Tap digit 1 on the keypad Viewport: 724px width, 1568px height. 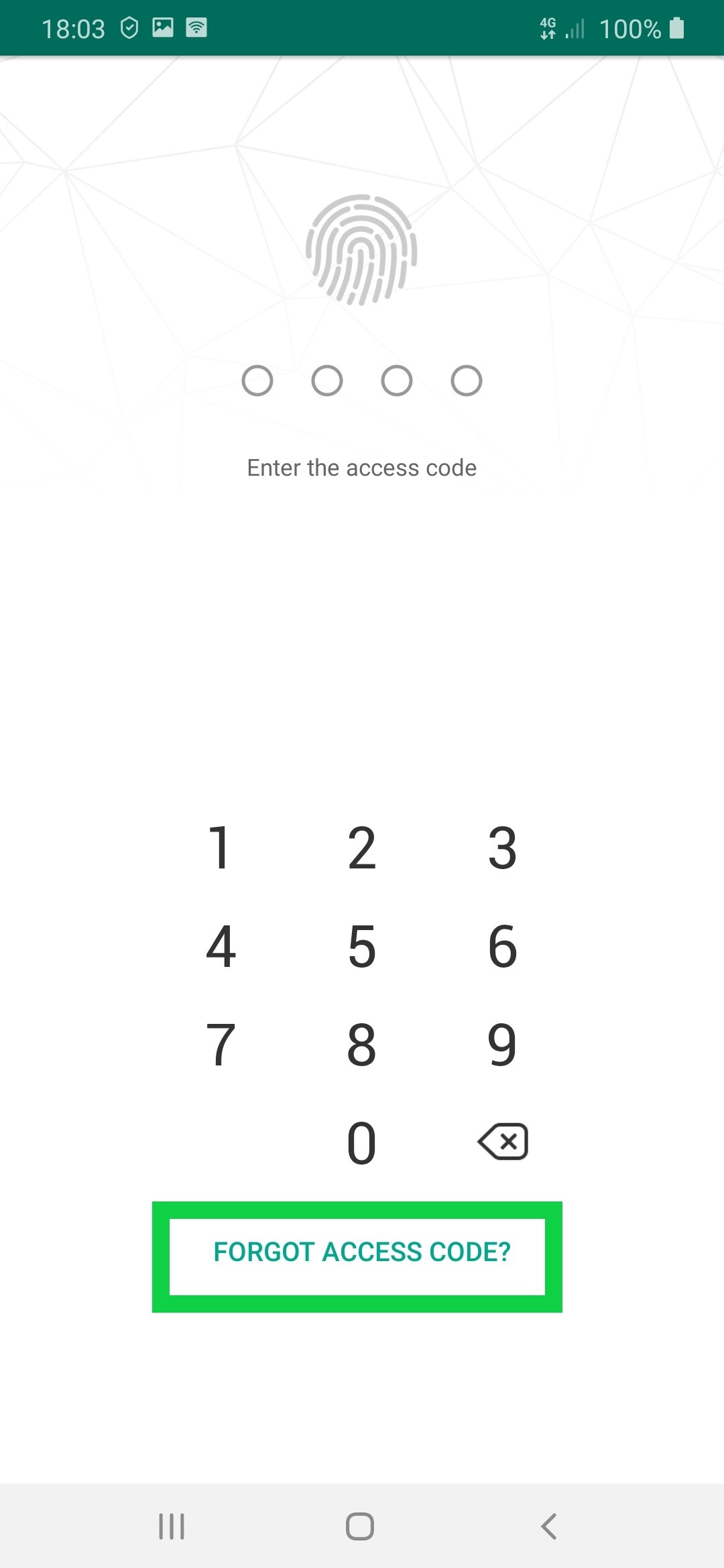coord(221,848)
